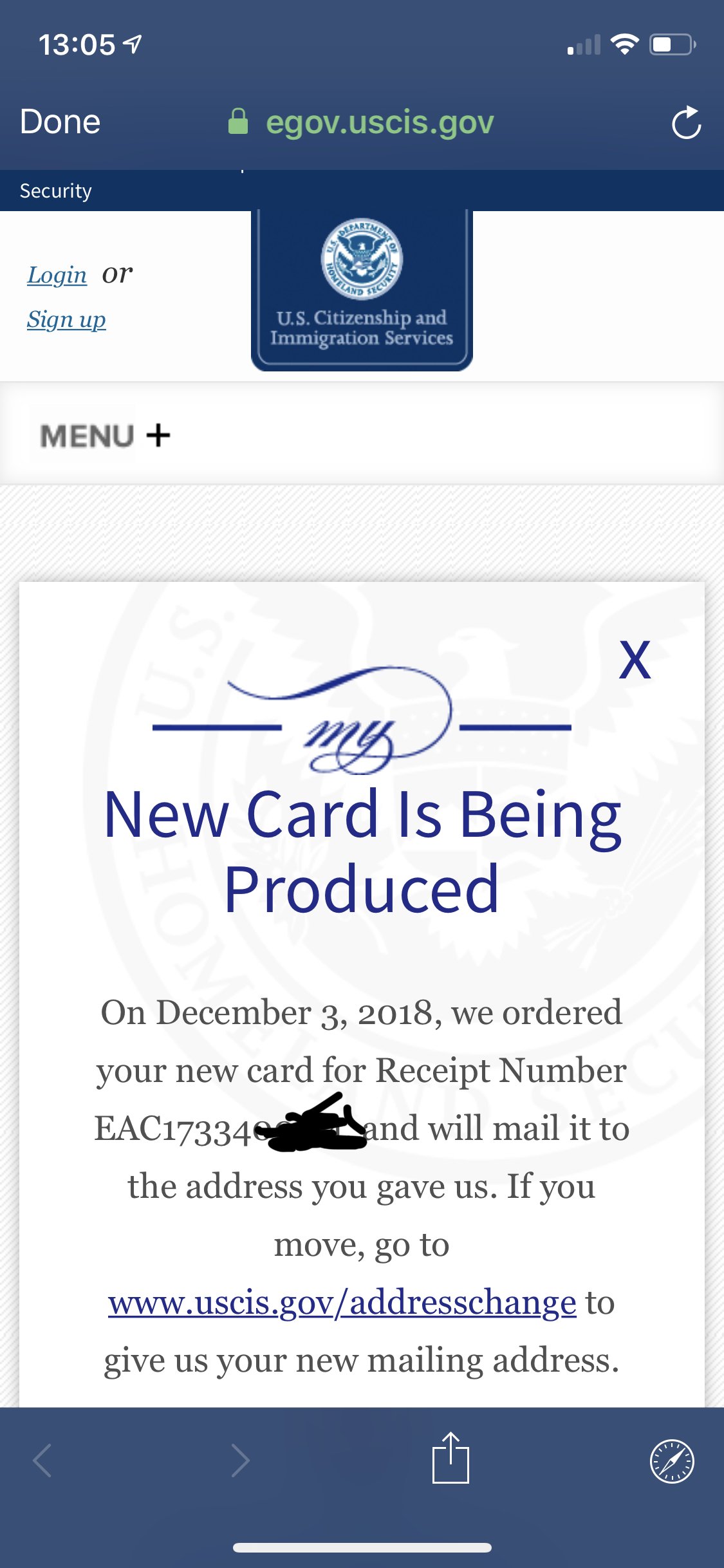Expand the MENU + button
Image resolution: width=724 pixels, height=1568 pixels.
105,436
